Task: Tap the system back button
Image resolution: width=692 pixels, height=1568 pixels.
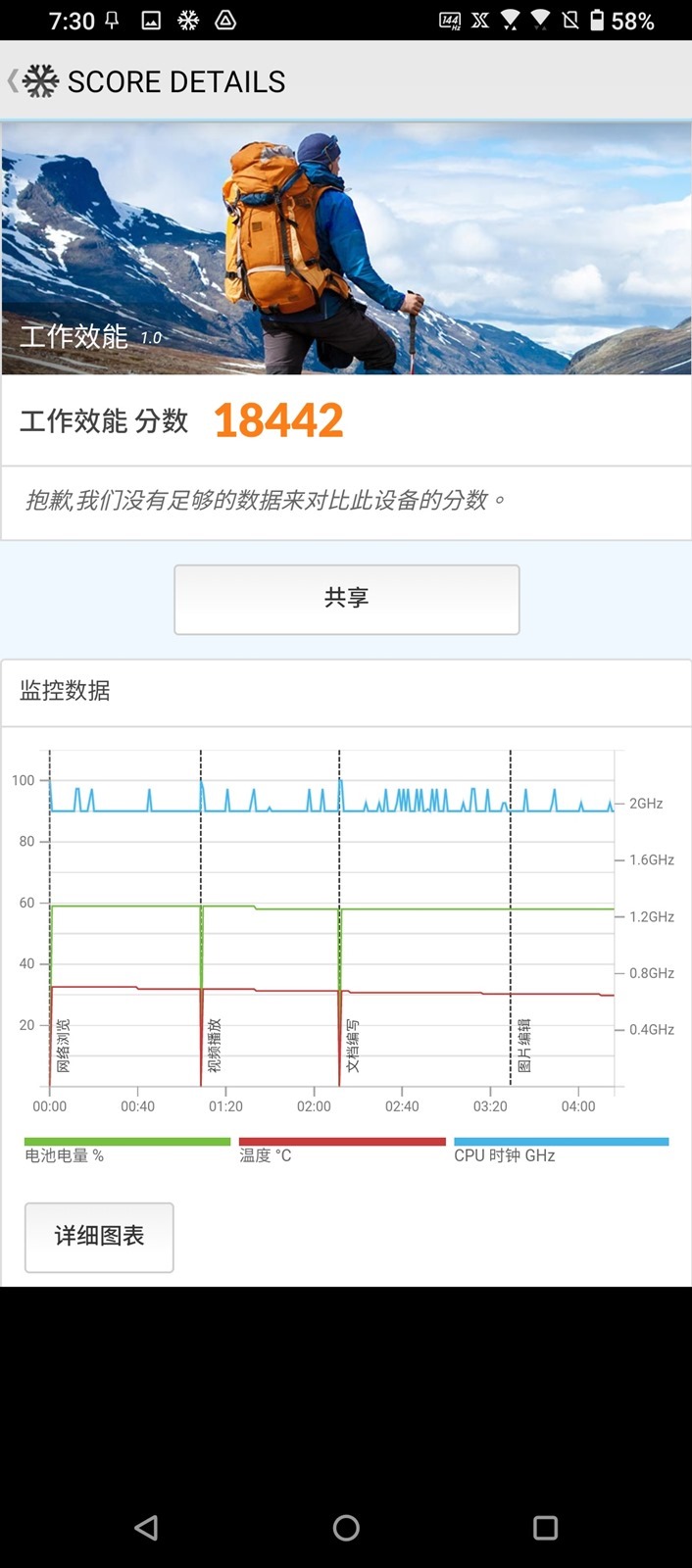Action: (147, 1527)
